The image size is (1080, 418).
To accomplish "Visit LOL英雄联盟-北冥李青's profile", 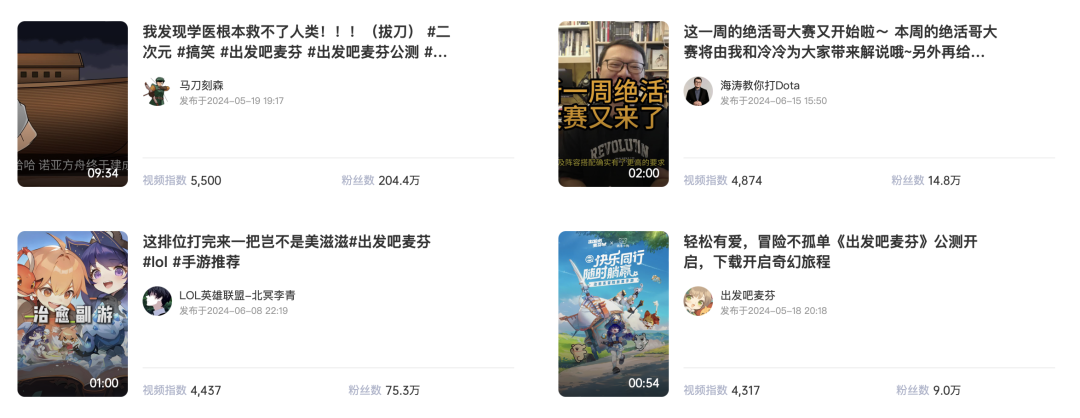I will coord(237,295).
